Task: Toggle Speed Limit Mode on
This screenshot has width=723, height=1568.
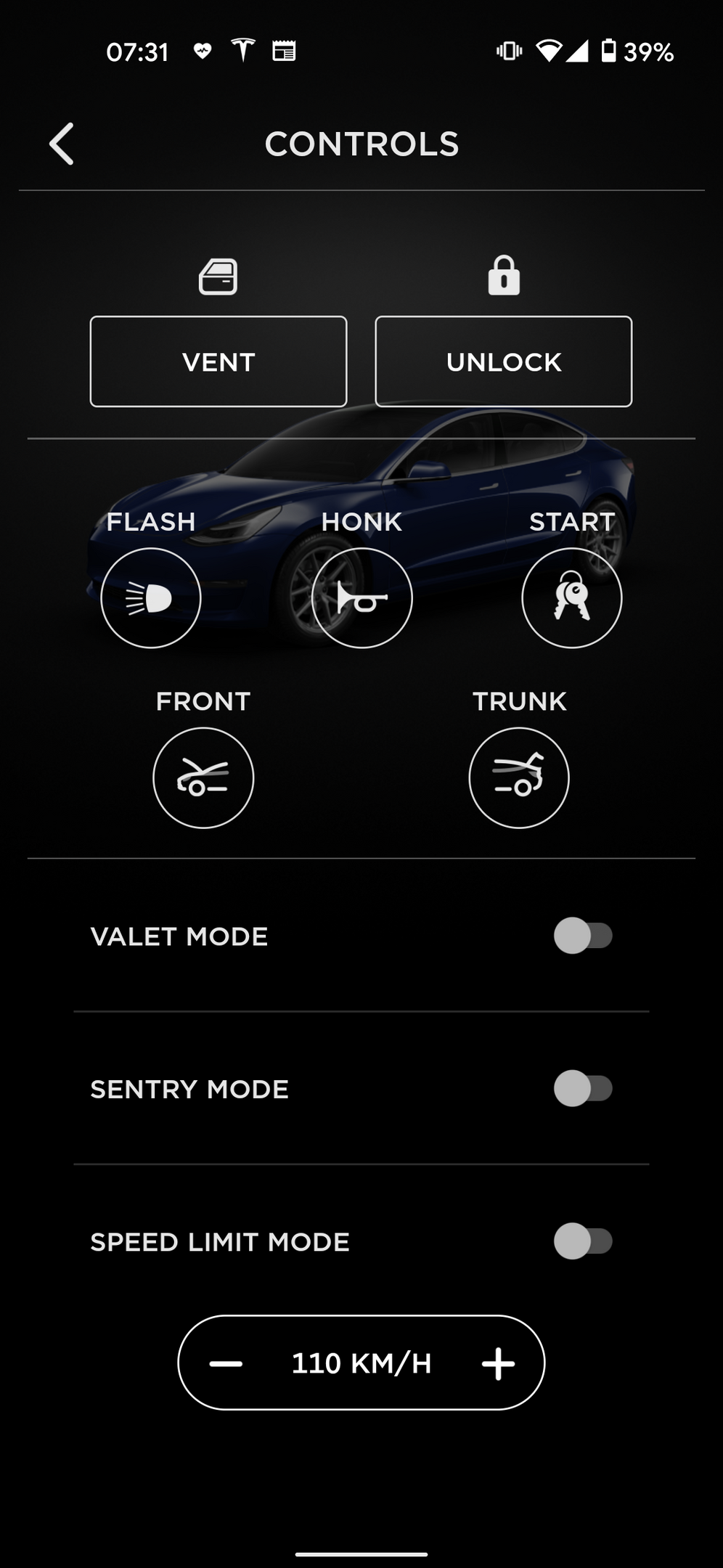Action: tap(583, 1241)
